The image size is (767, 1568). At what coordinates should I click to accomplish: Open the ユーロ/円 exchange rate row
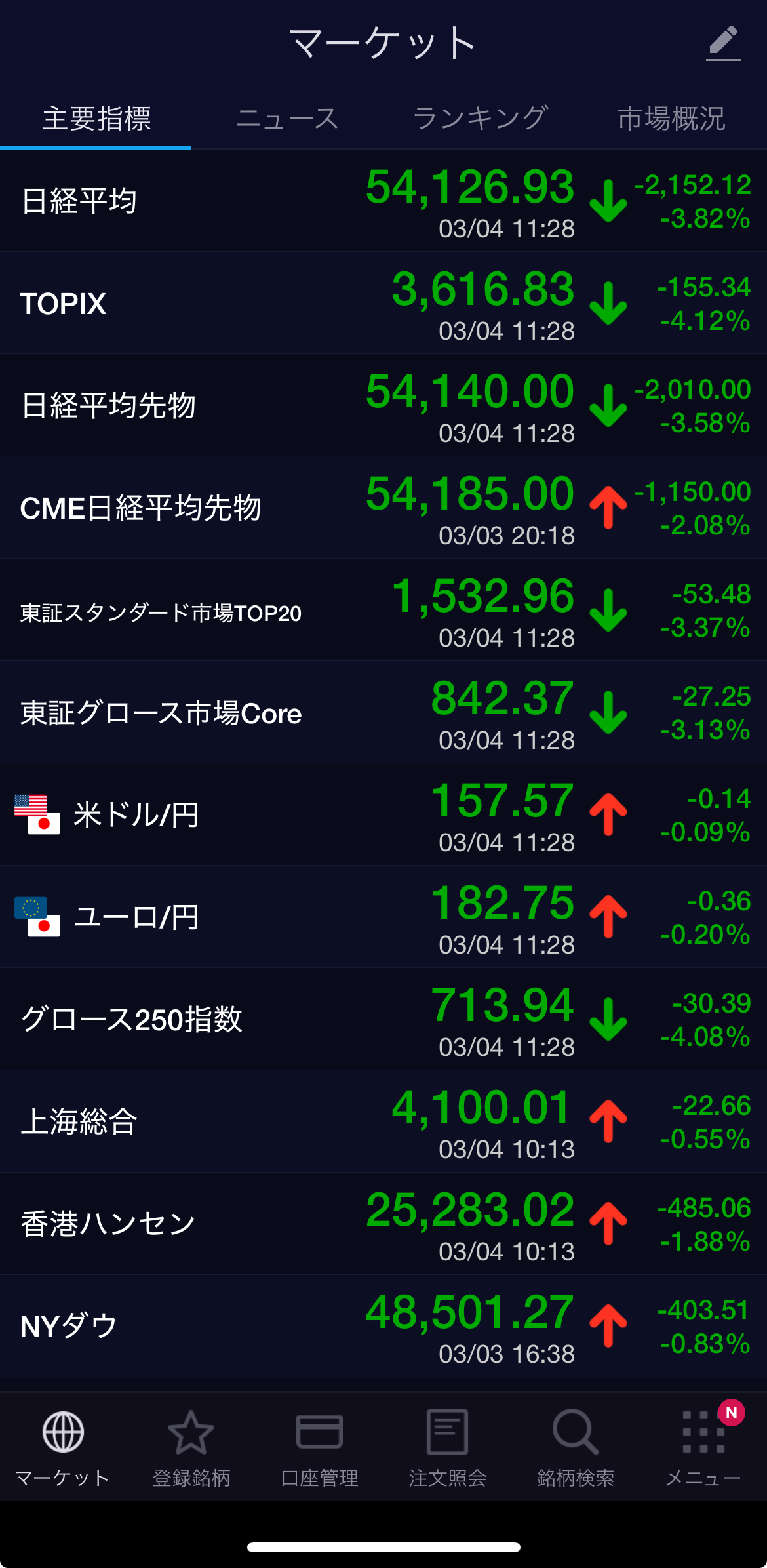click(x=383, y=917)
